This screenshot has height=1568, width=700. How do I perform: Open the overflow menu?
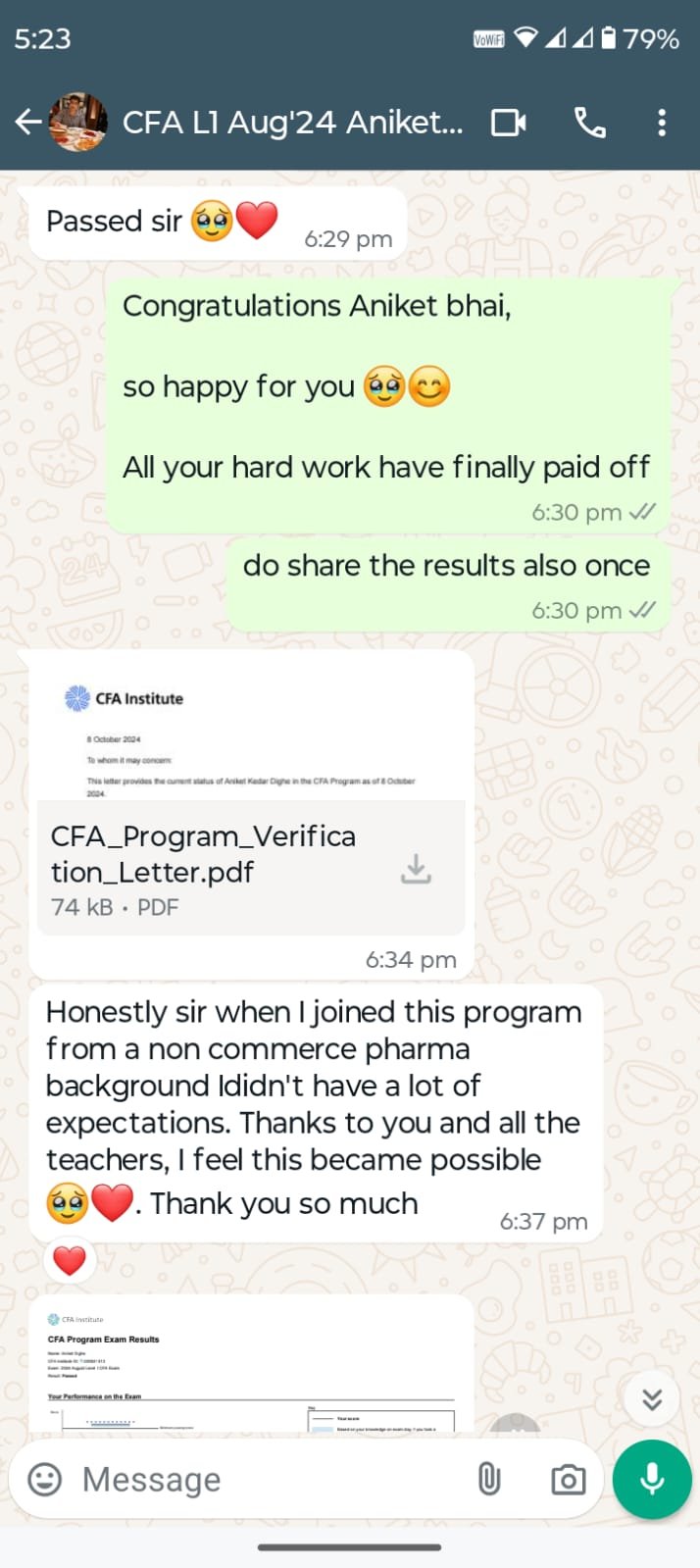tap(662, 123)
